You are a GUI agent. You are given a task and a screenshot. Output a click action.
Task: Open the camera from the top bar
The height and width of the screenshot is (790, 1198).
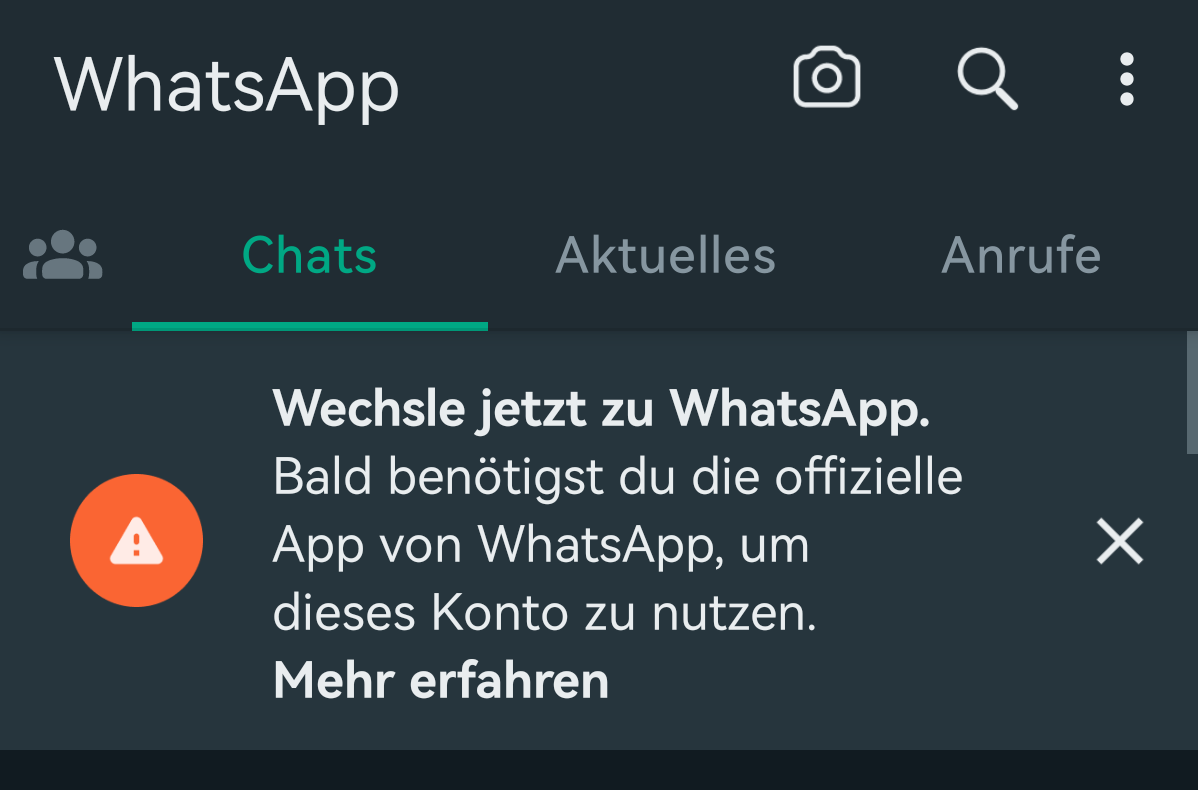[x=826, y=79]
